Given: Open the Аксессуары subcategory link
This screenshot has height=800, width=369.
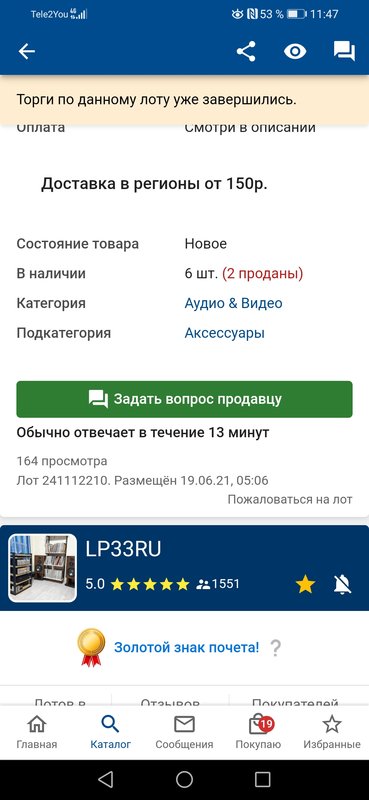Looking at the screenshot, I should coord(225,333).
